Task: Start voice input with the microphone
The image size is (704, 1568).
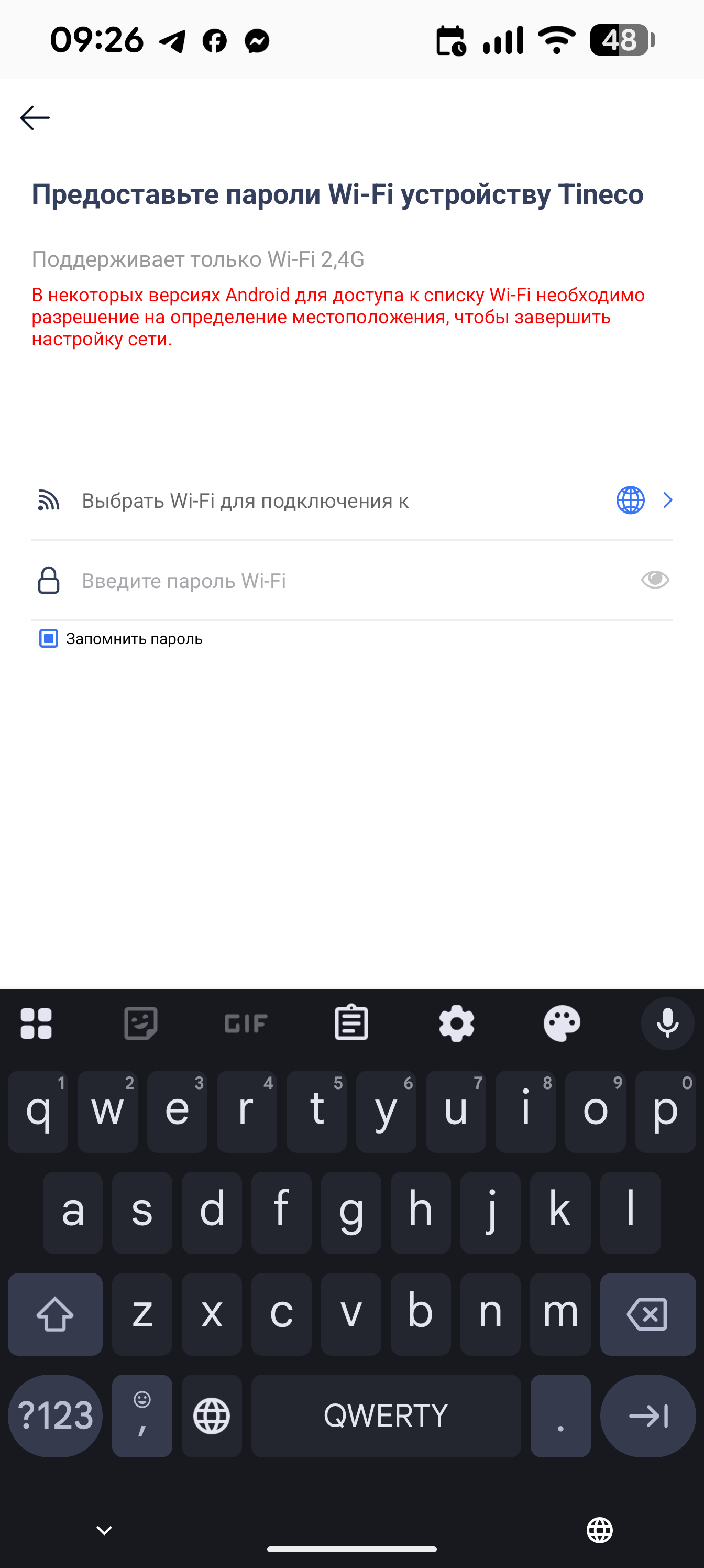Action: (667, 1023)
